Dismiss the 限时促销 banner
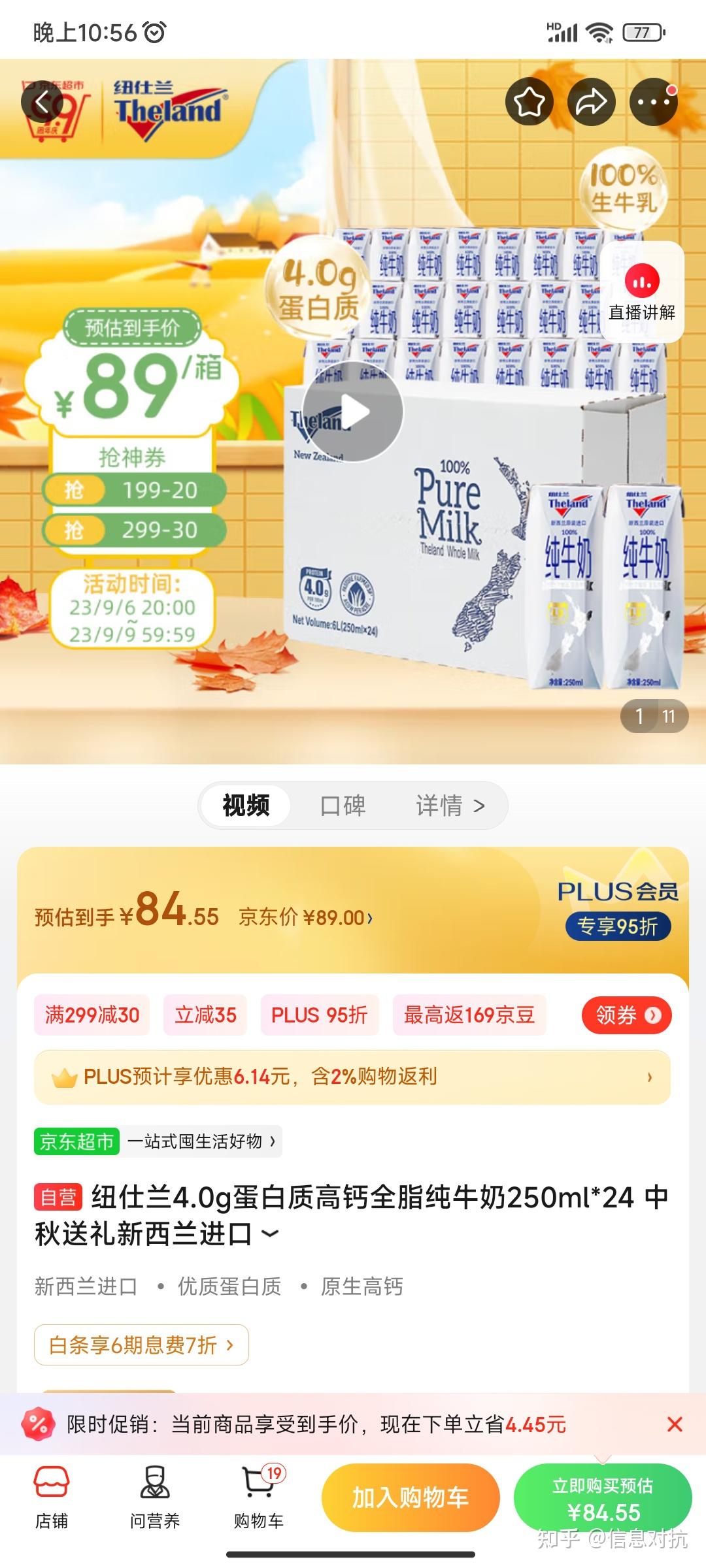 (x=675, y=1424)
